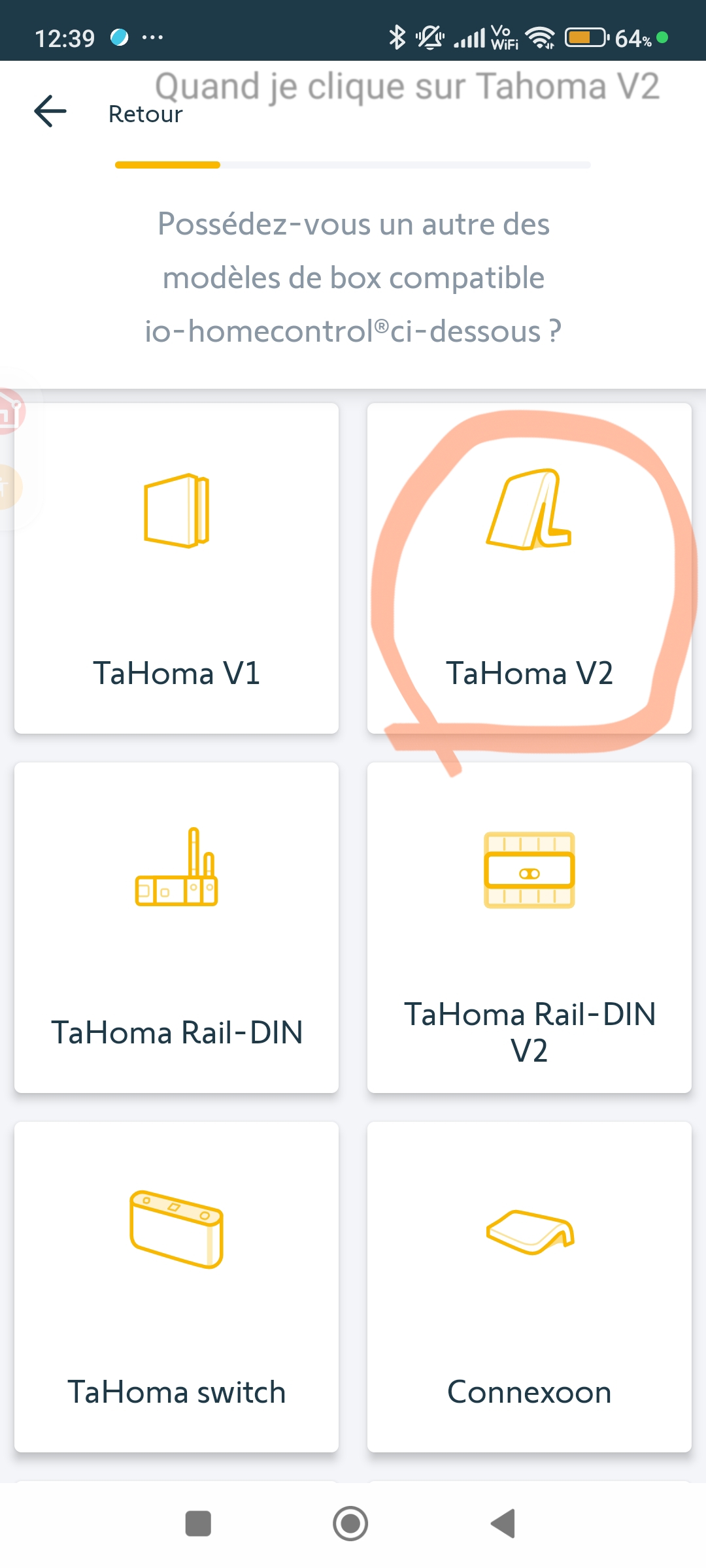Open recent apps from navigation bar
706x1568 pixels.
pos(198,1524)
